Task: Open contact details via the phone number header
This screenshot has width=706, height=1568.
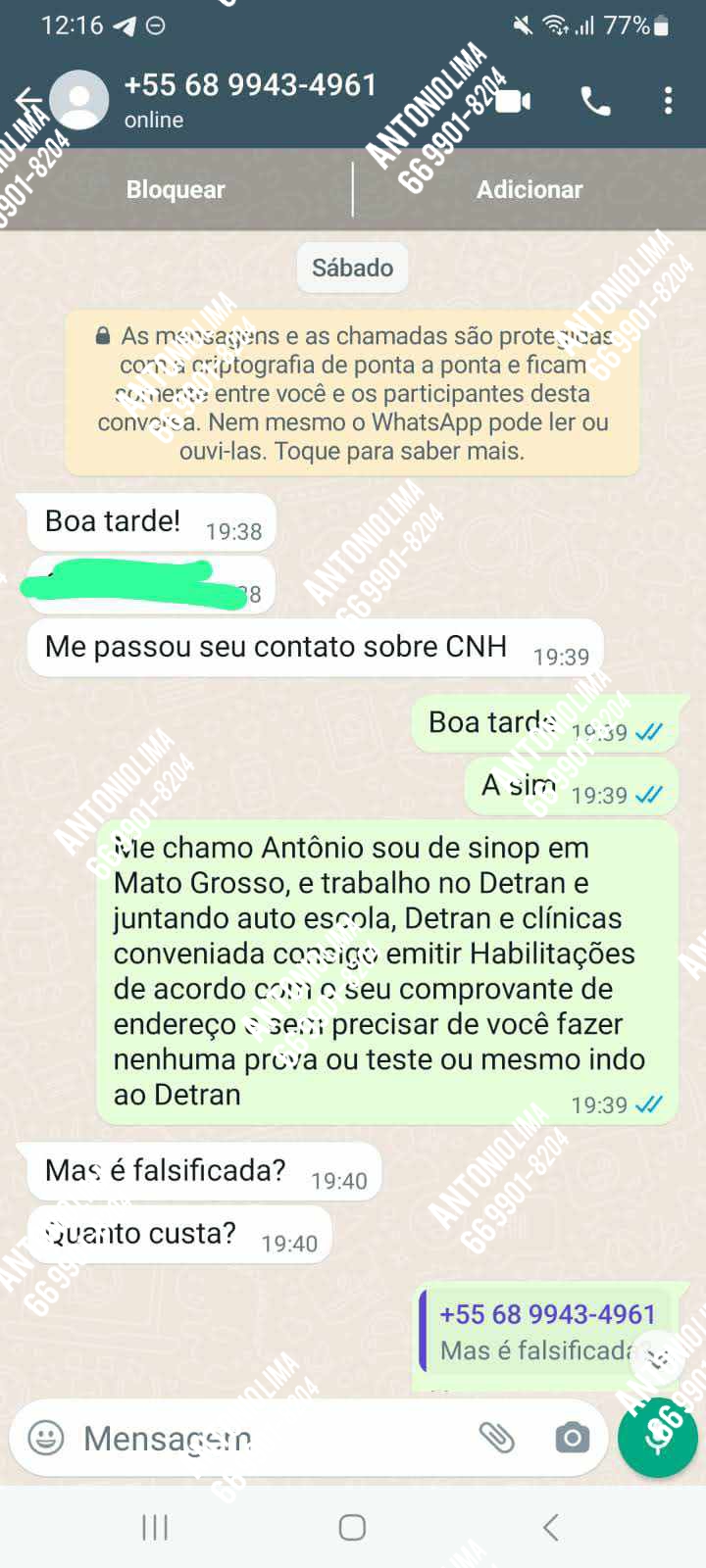Action: click(248, 84)
